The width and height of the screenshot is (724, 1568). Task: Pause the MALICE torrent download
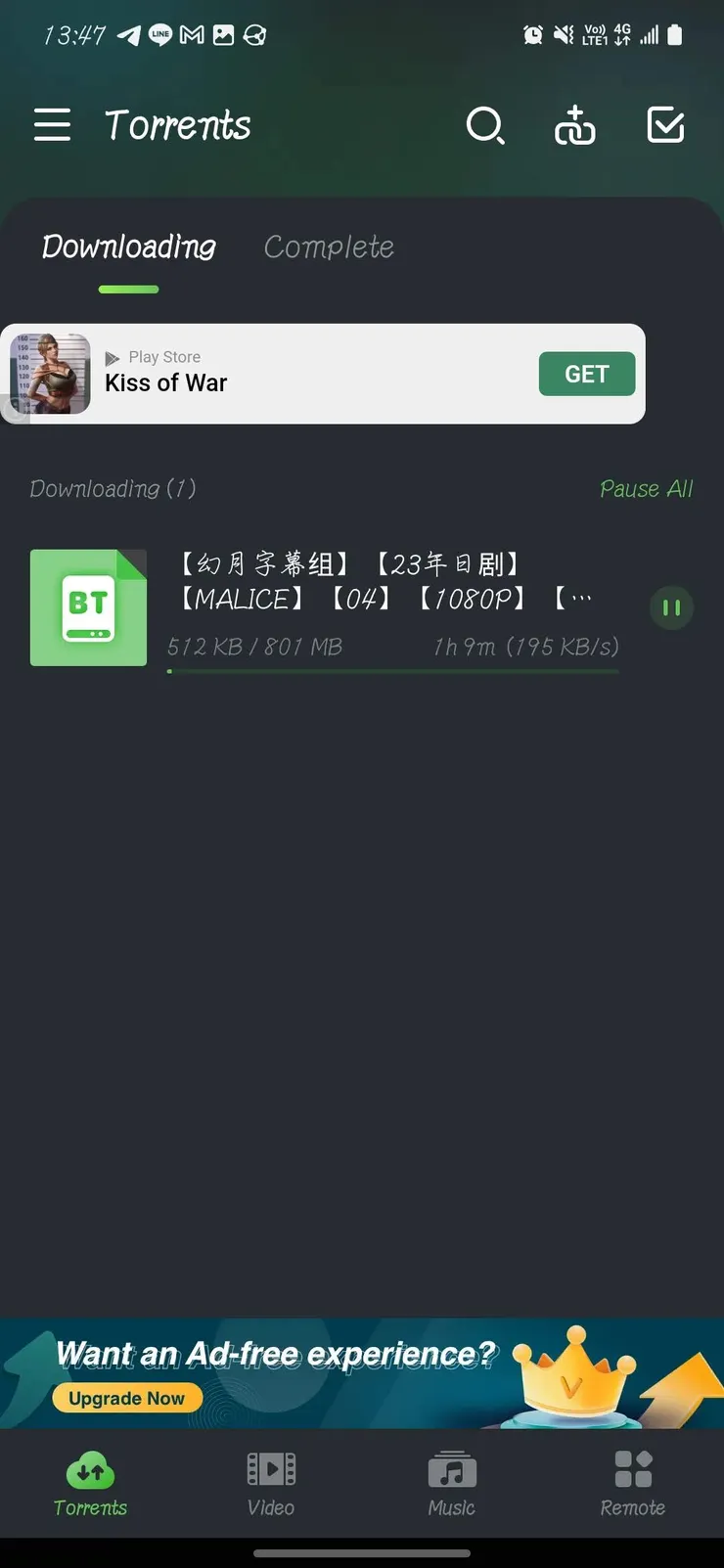click(672, 607)
